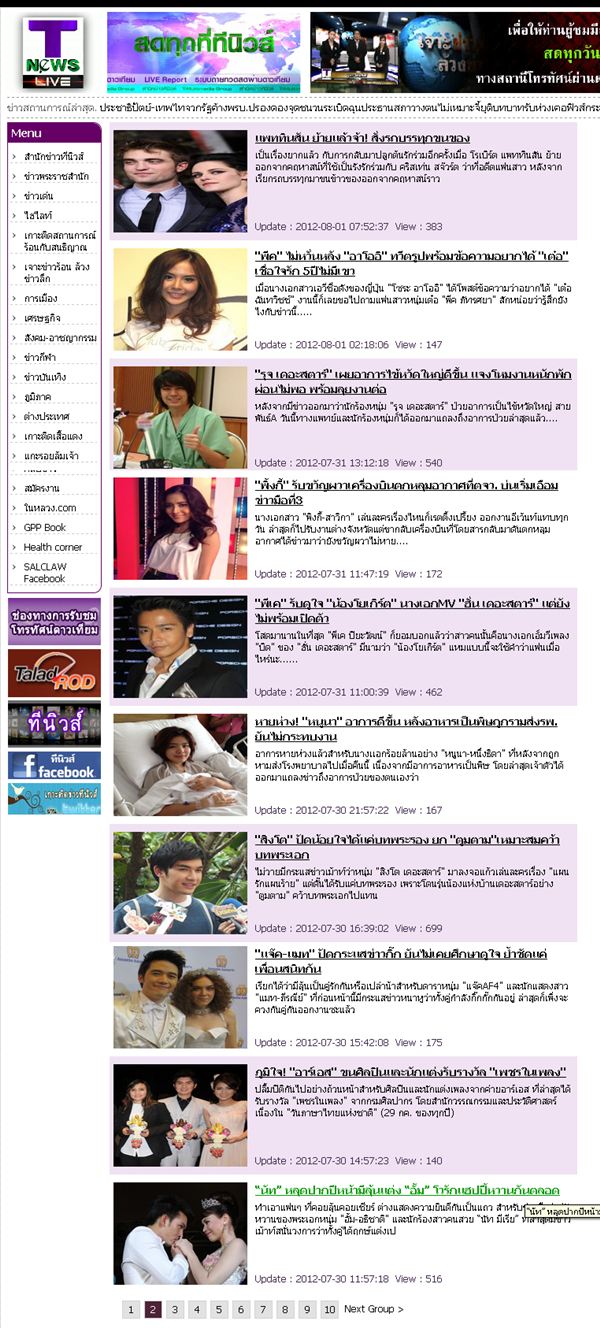Open the twitter banner in sidebar
The height and width of the screenshot is (1328, 600).
click(x=54, y=798)
